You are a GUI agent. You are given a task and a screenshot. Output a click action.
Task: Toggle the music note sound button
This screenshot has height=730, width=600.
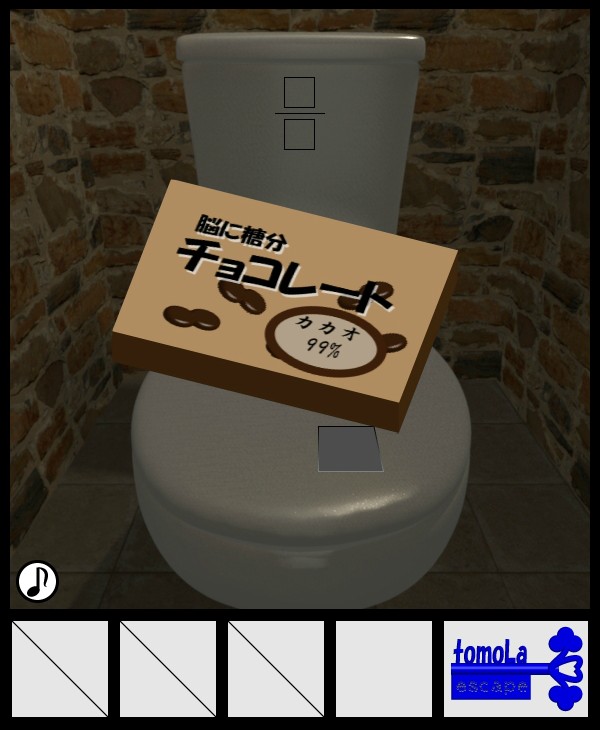(38, 581)
